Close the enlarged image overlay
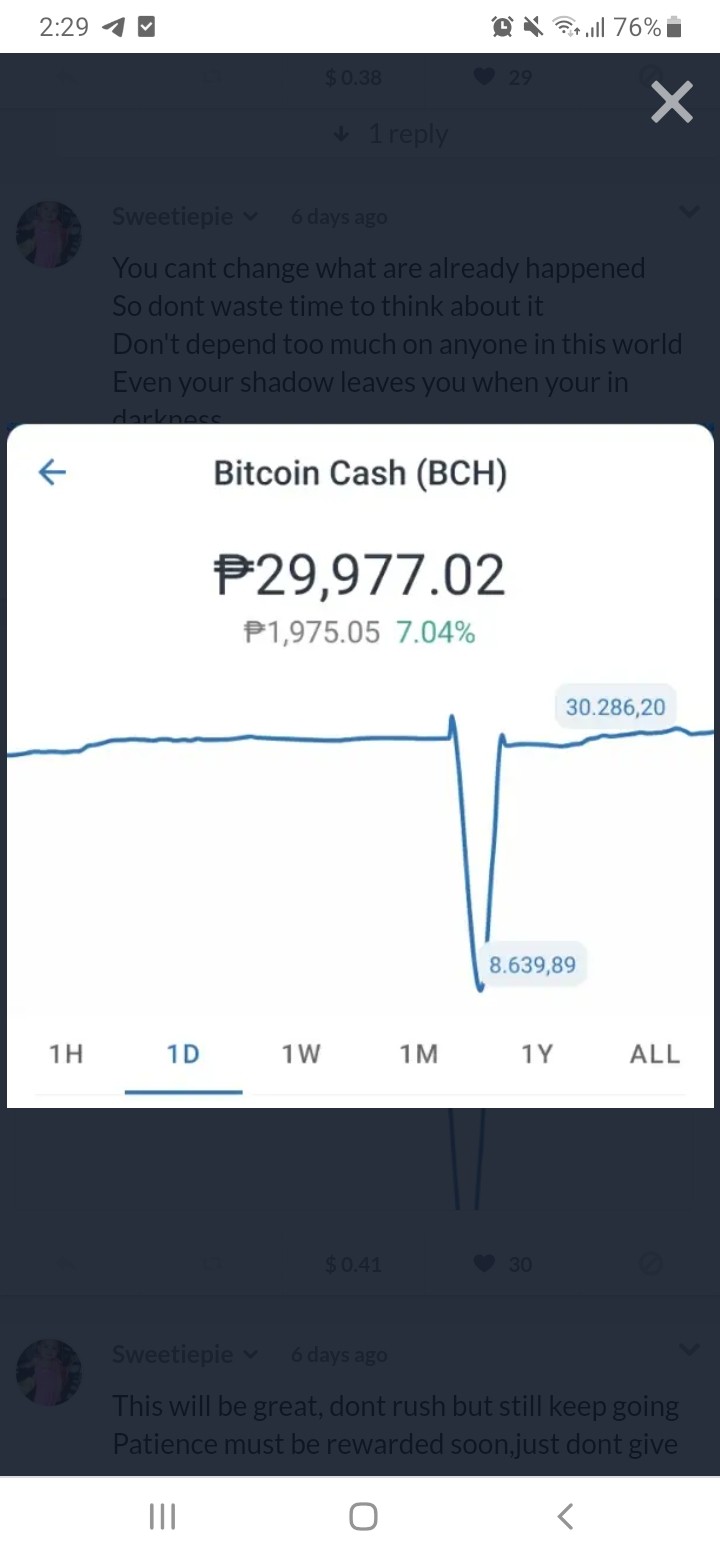Viewport: 720px width, 1560px height. click(x=672, y=102)
